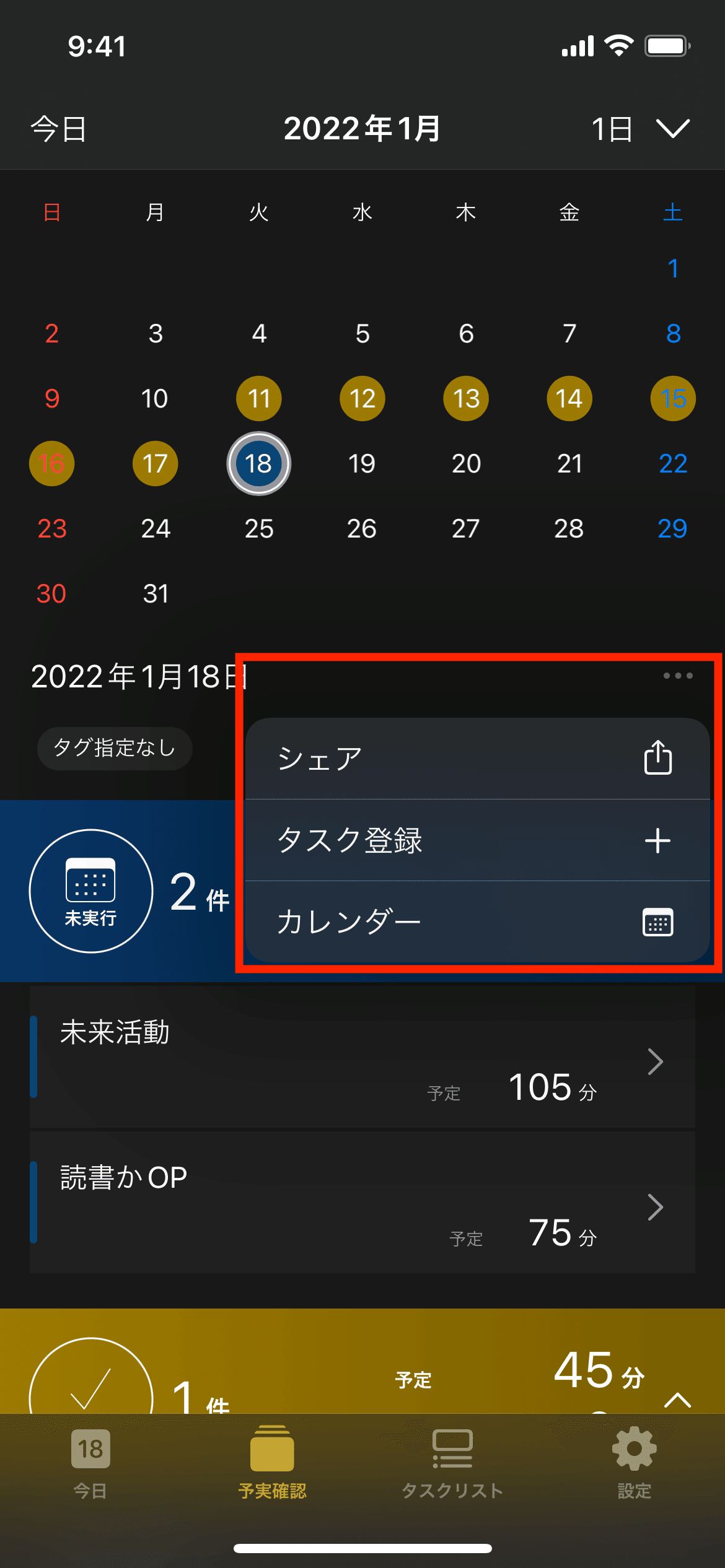The height and width of the screenshot is (1568, 725).
Task: Choose タスク登録 in the menu
Action: click(477, 840)
